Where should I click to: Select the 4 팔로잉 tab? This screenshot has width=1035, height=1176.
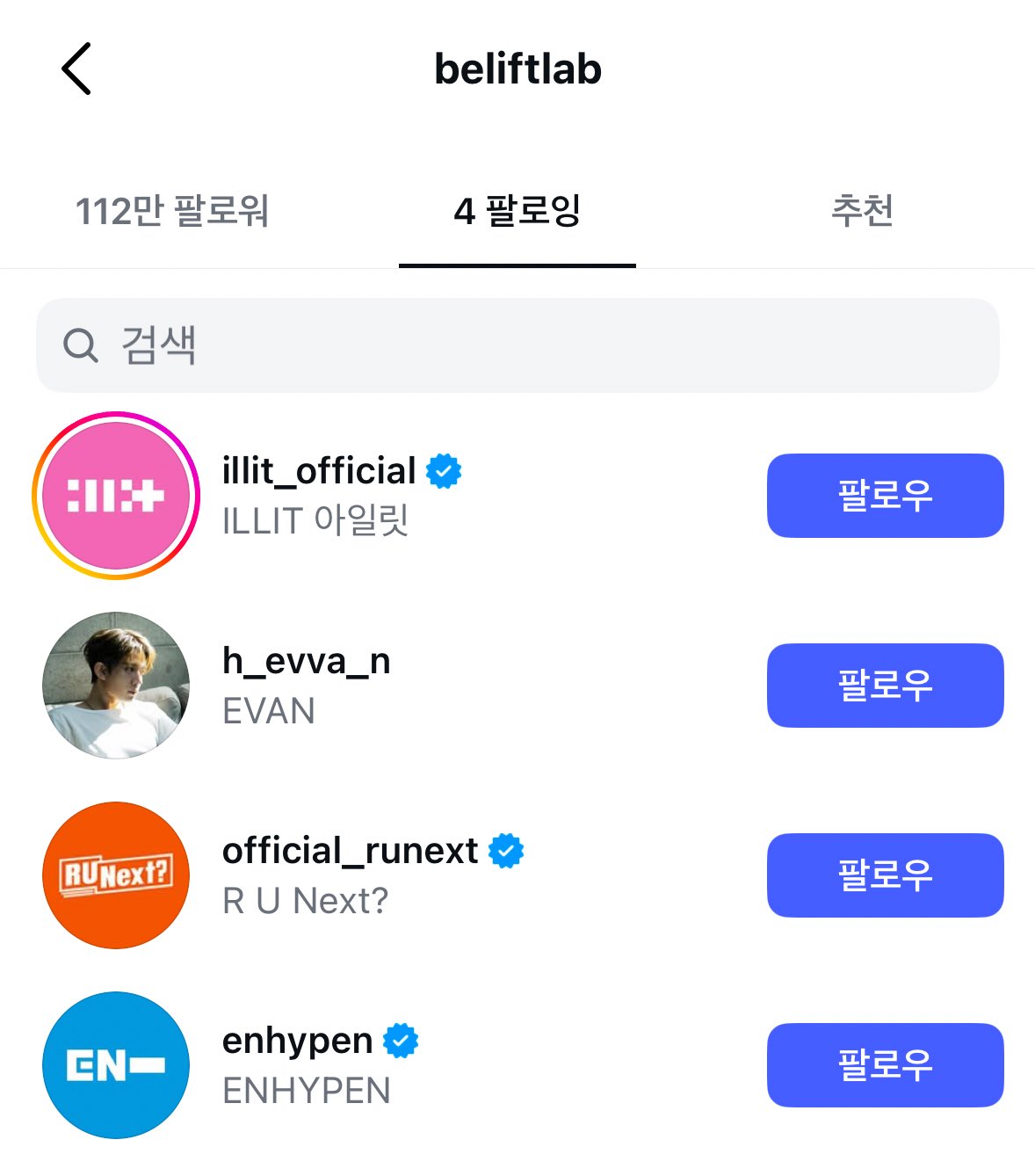[x=517, y=211]
